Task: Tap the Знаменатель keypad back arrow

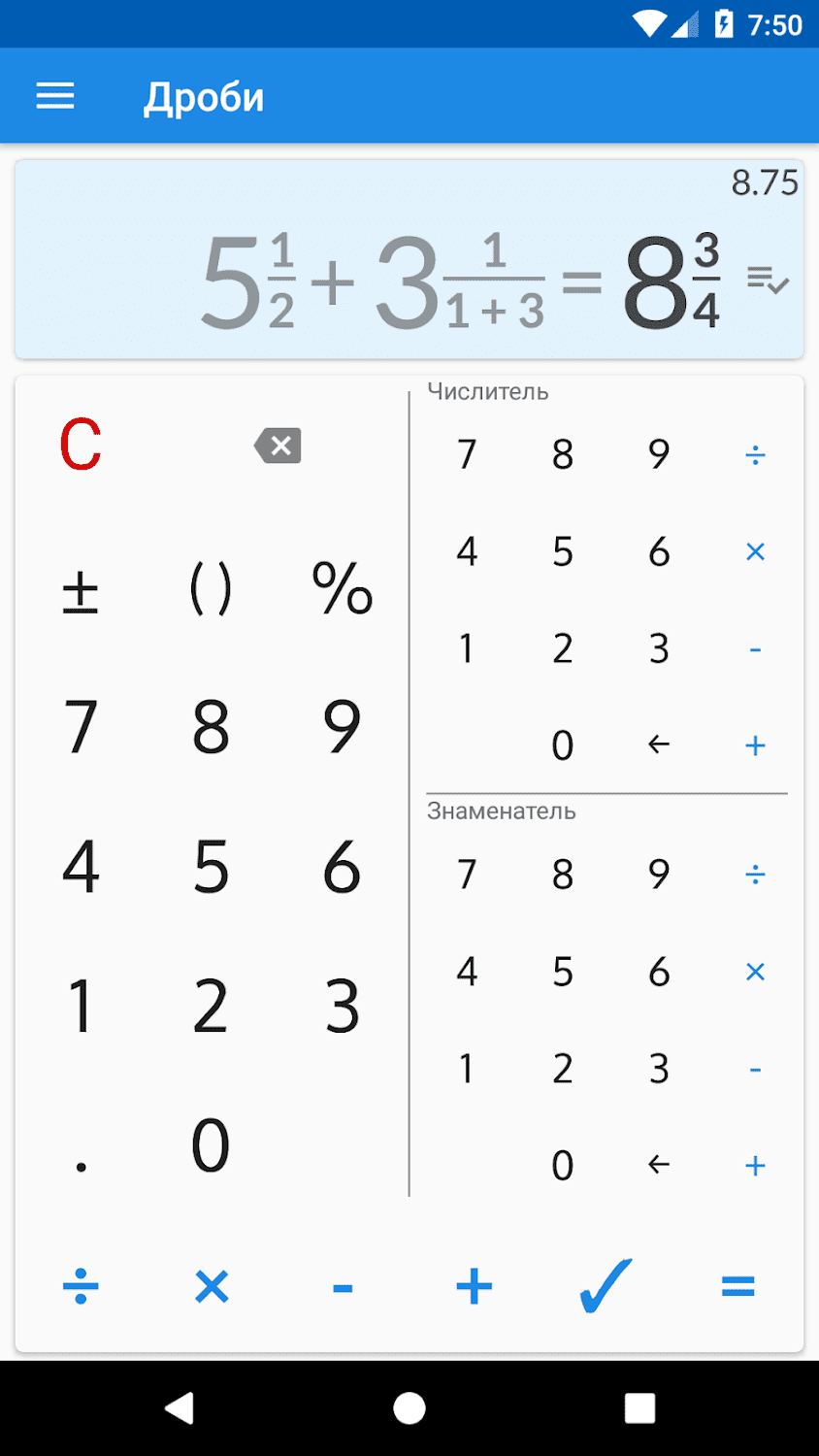Action: [x=659, y=1164]
